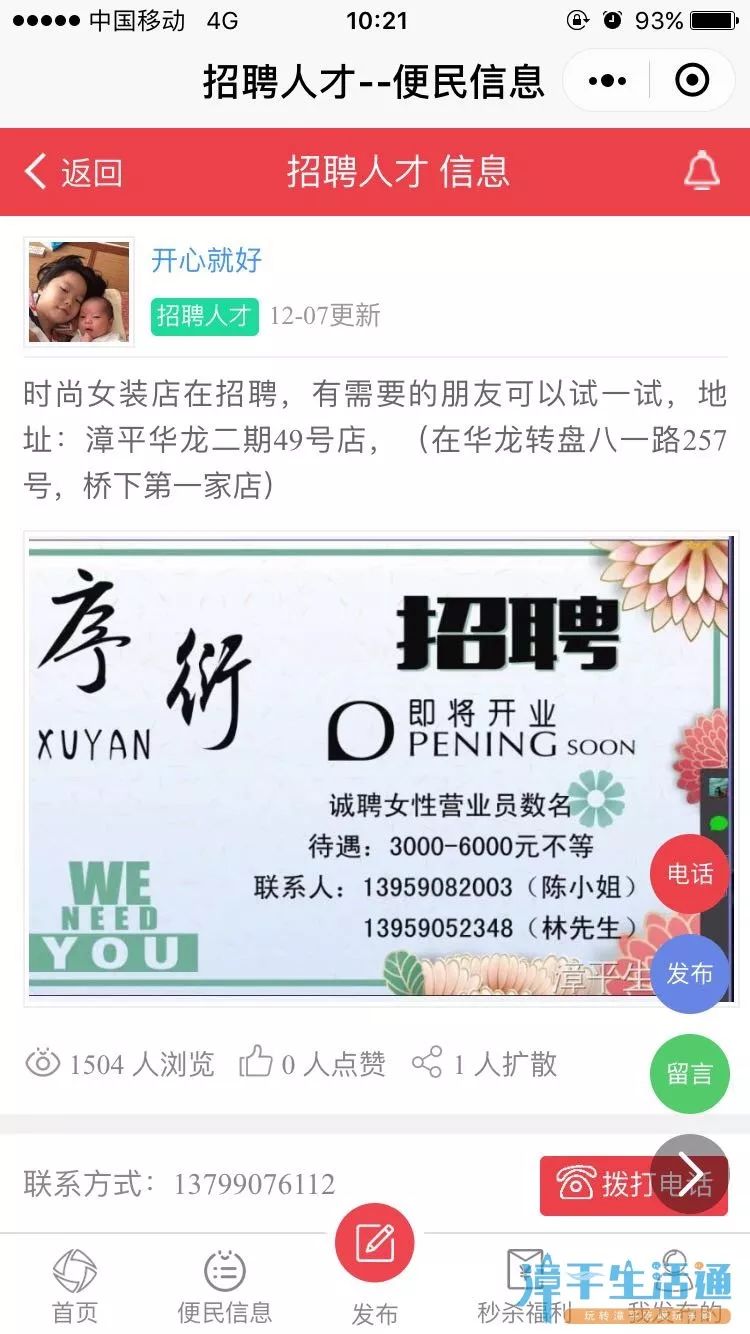750x1334 pixels.
Task: Tap the dark right-arrow floating button
Action: [x=690, y=1174]
